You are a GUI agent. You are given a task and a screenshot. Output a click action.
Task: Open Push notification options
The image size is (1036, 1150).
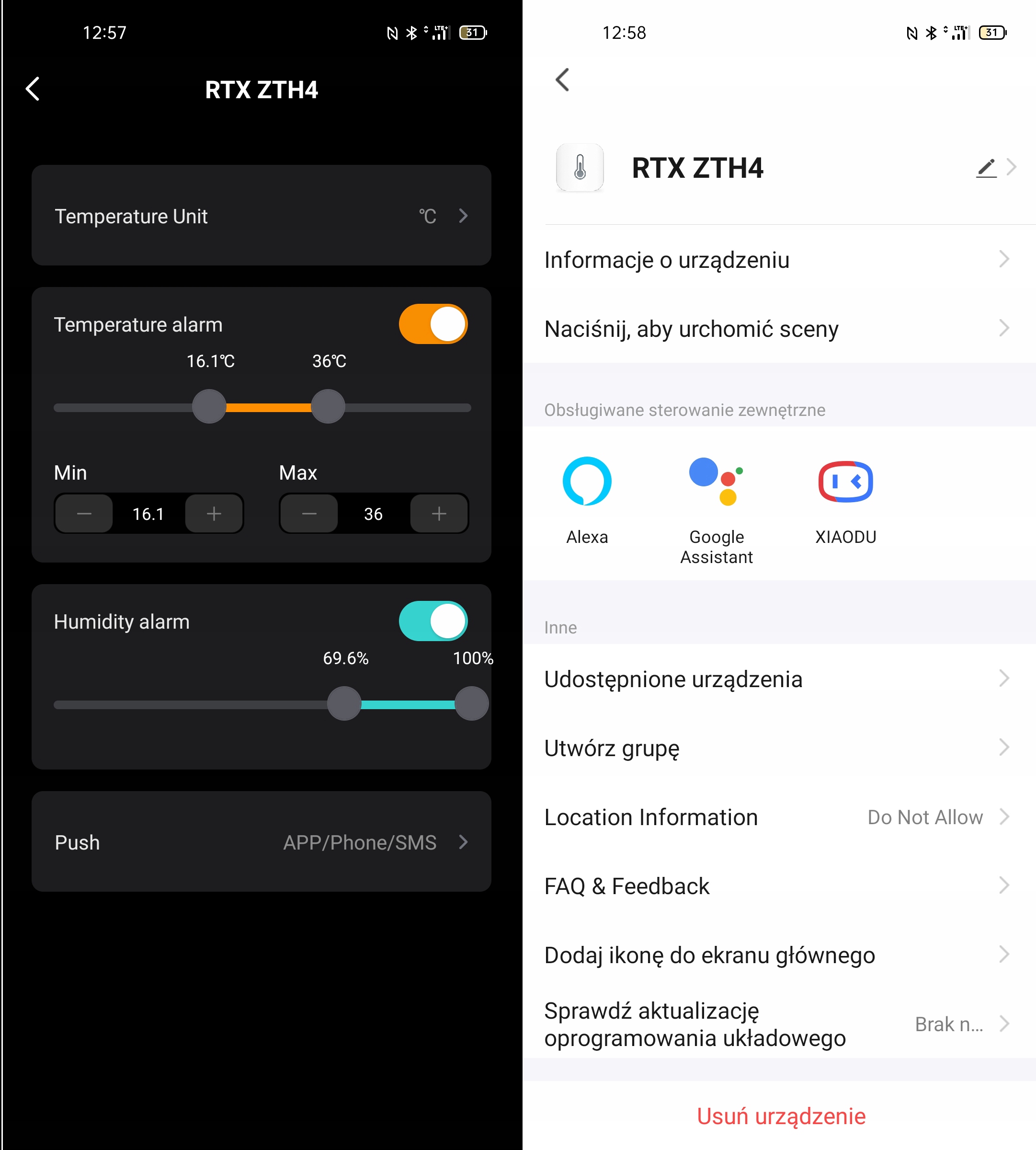tap(262, 842)
